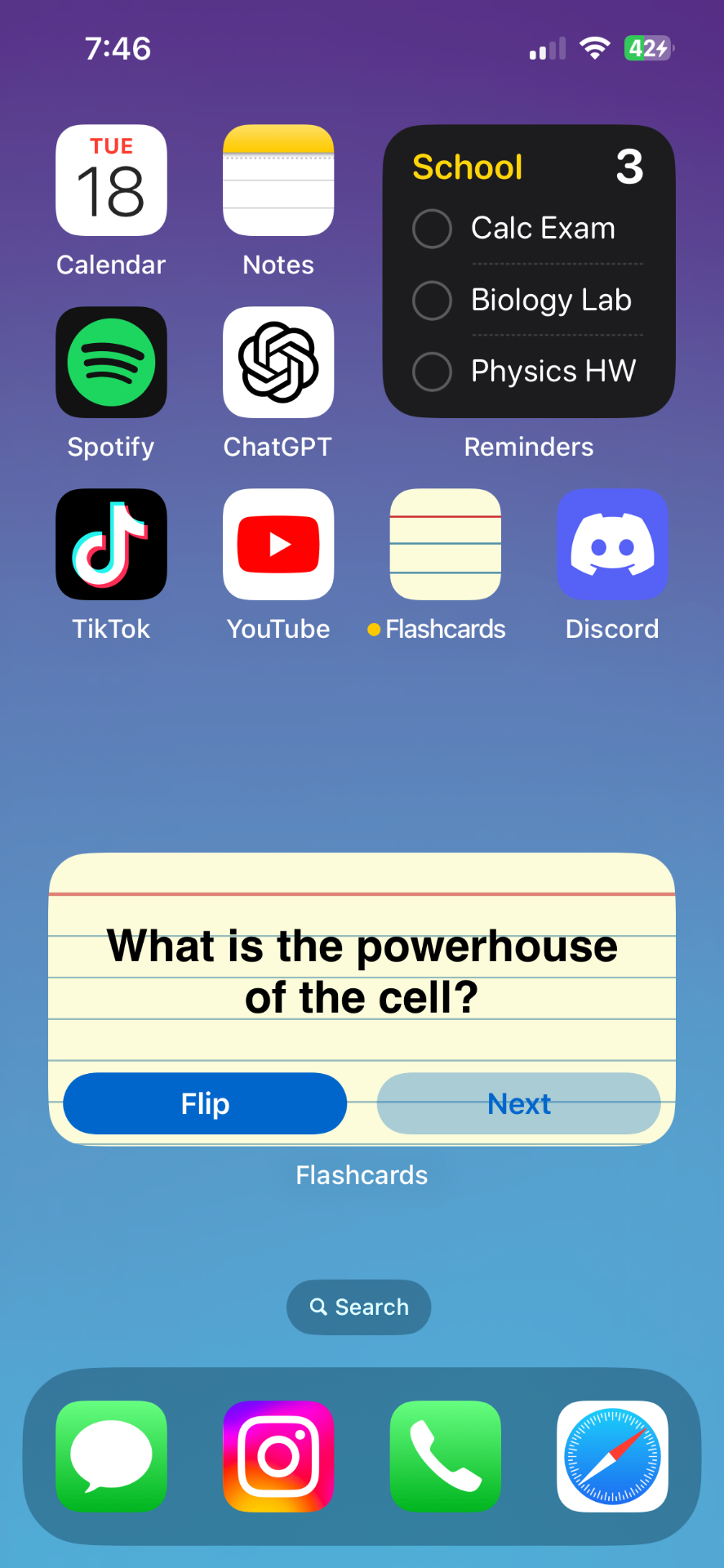Open Spotlight via the Search pill

[x=358, y=1307]
